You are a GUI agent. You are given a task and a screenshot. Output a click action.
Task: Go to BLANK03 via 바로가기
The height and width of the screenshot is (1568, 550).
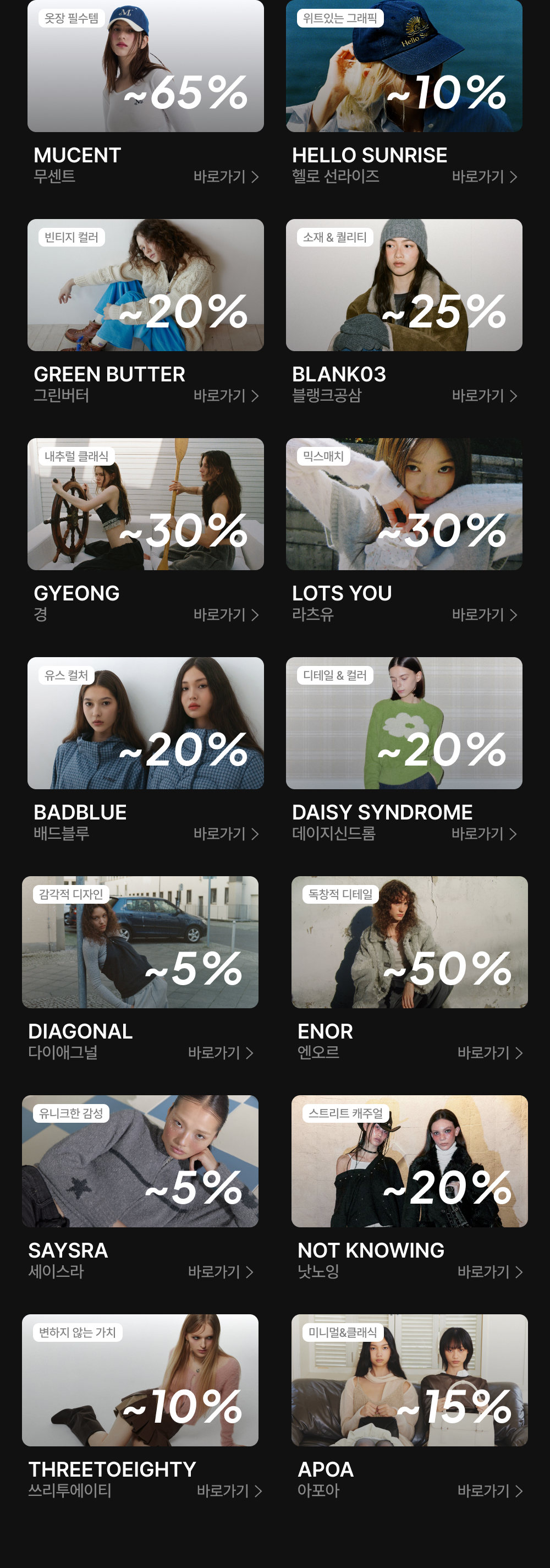[x=483, y=396]
